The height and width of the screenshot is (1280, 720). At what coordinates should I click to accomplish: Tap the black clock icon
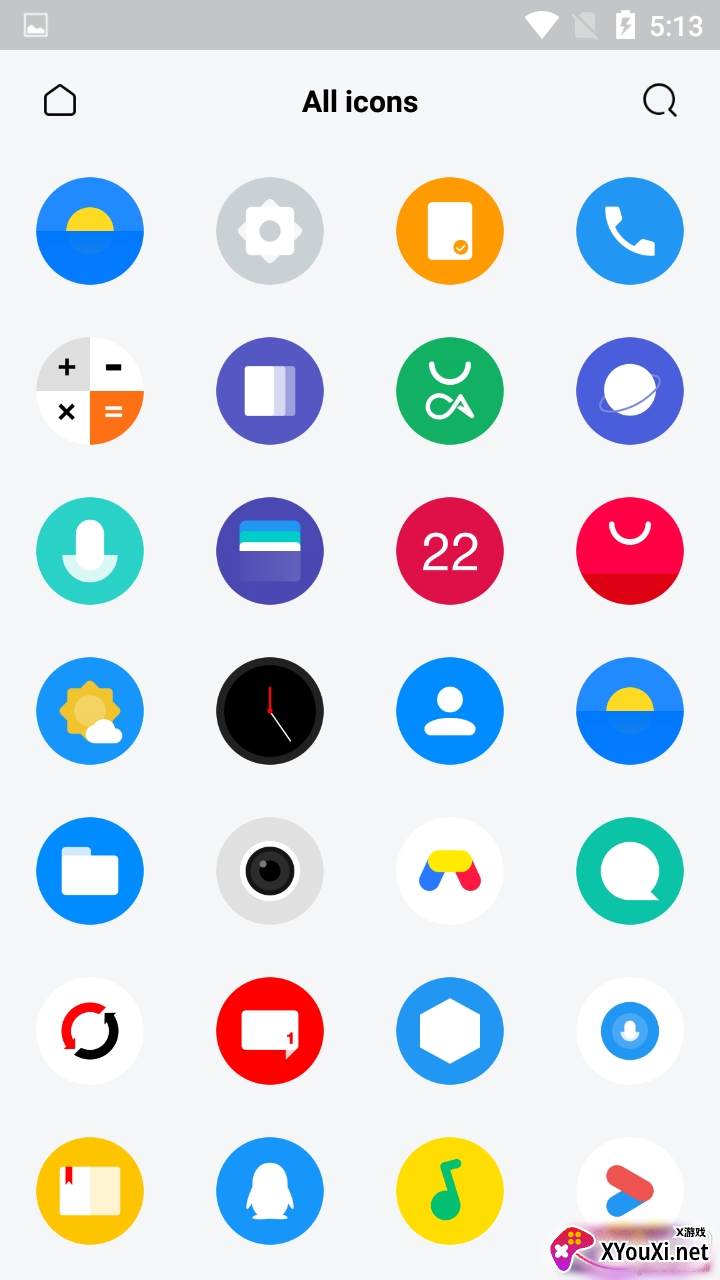tap(270, 711)
